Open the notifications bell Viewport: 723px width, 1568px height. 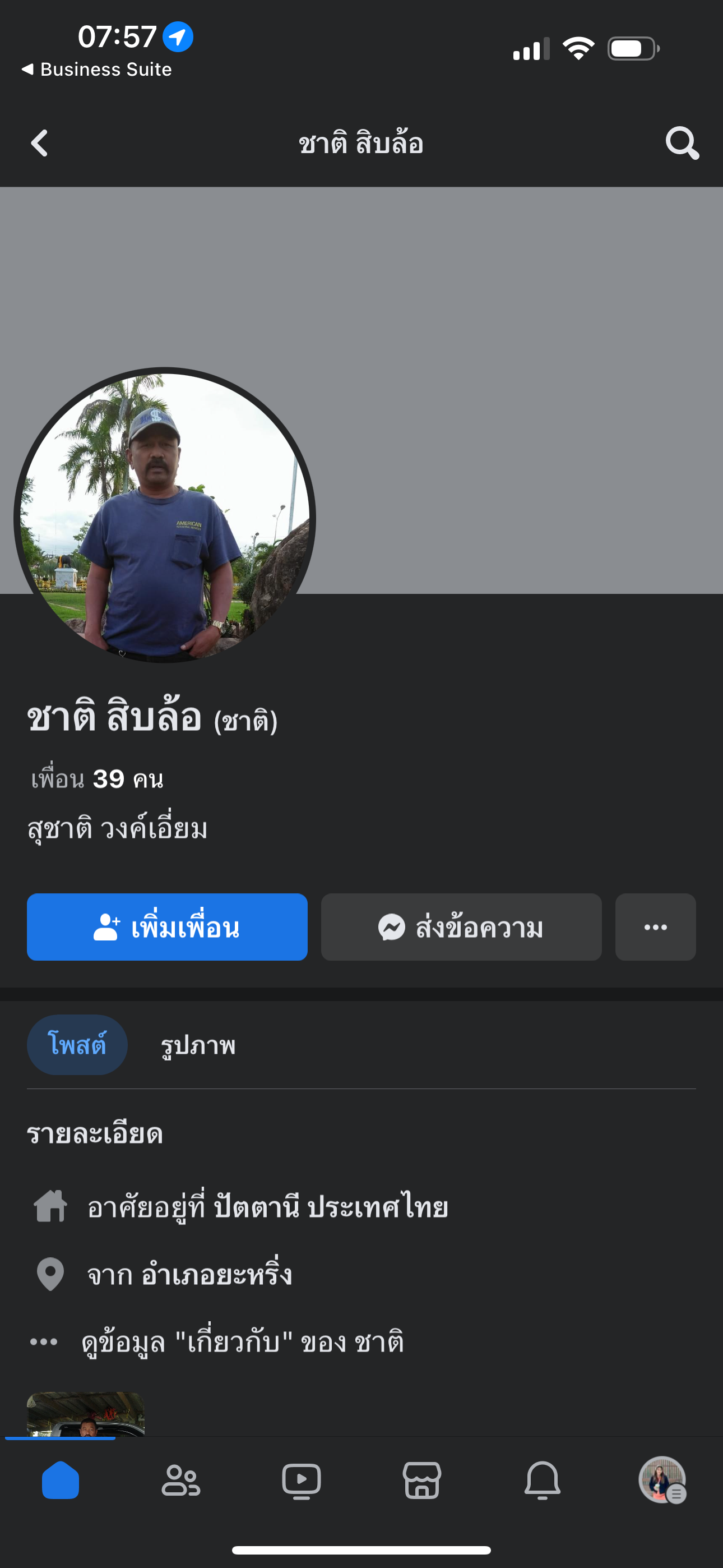pyautogui.click(x=543, y=1481)
